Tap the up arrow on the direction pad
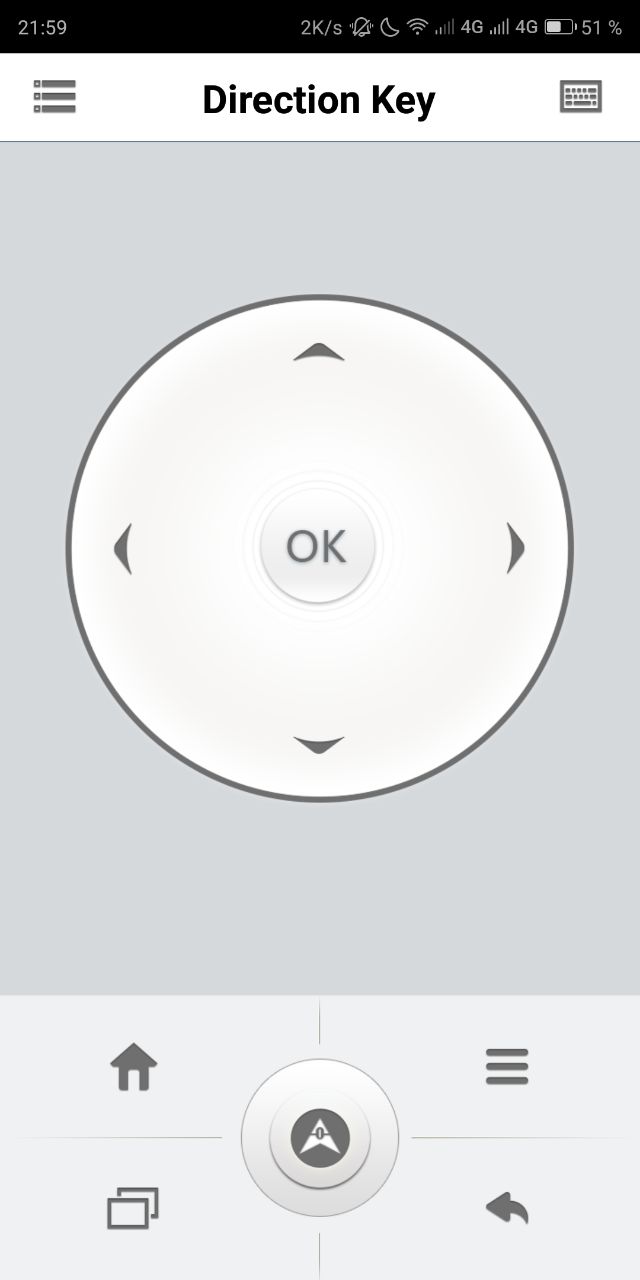This screenshot has height=1280, width=640. tap(319, 351)
